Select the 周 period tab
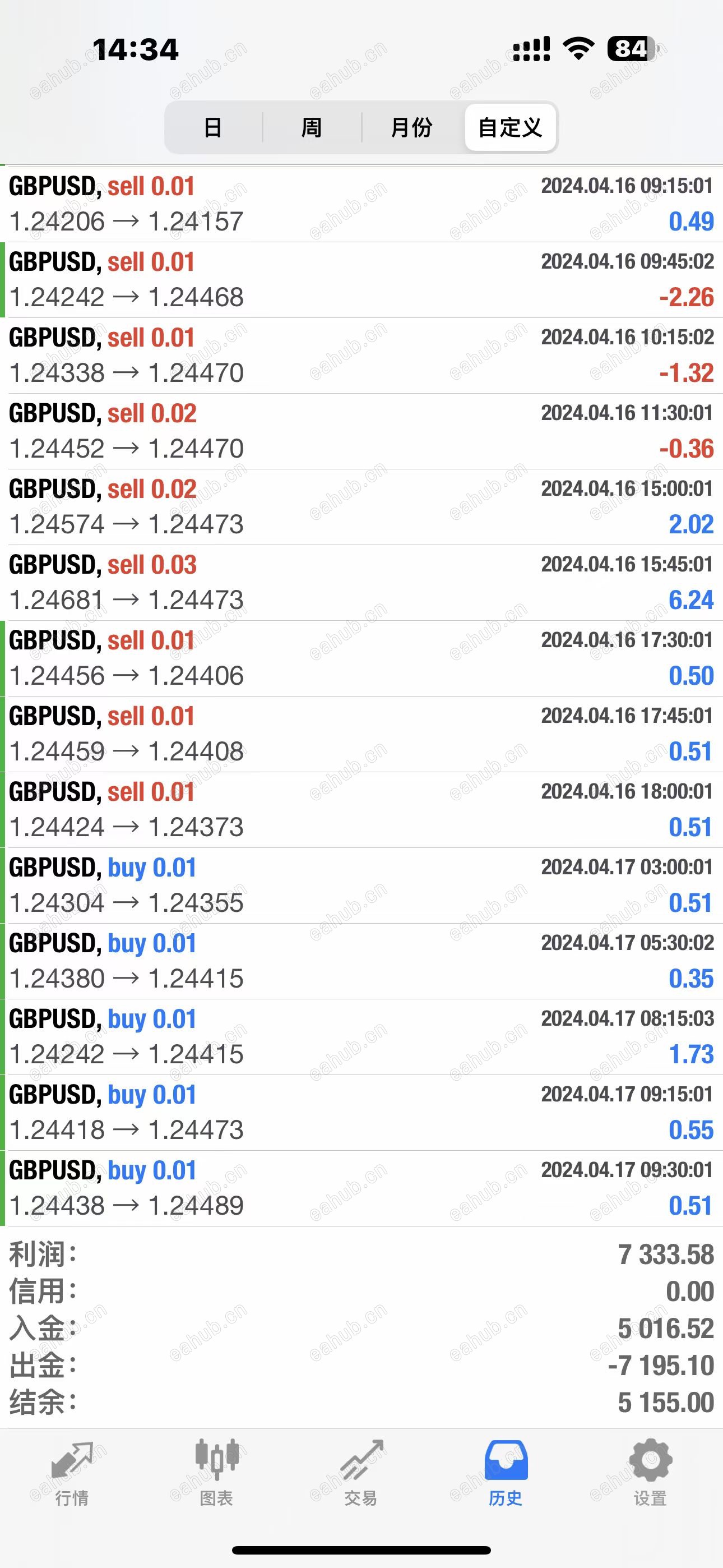Screen dimensions: 723x1568 point(312,127)
